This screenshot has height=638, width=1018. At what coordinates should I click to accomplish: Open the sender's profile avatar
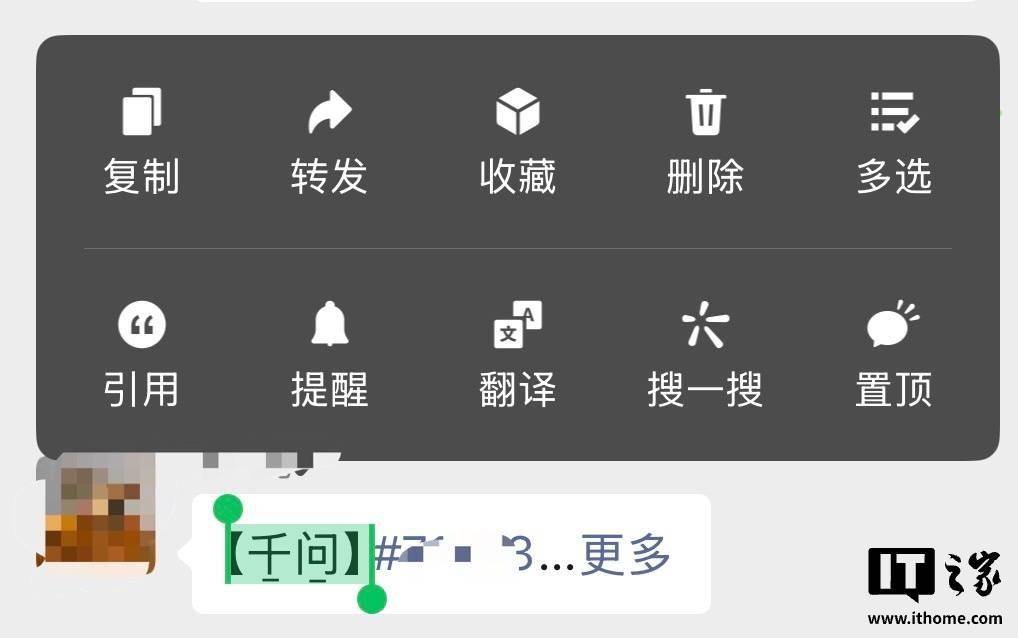96,520
